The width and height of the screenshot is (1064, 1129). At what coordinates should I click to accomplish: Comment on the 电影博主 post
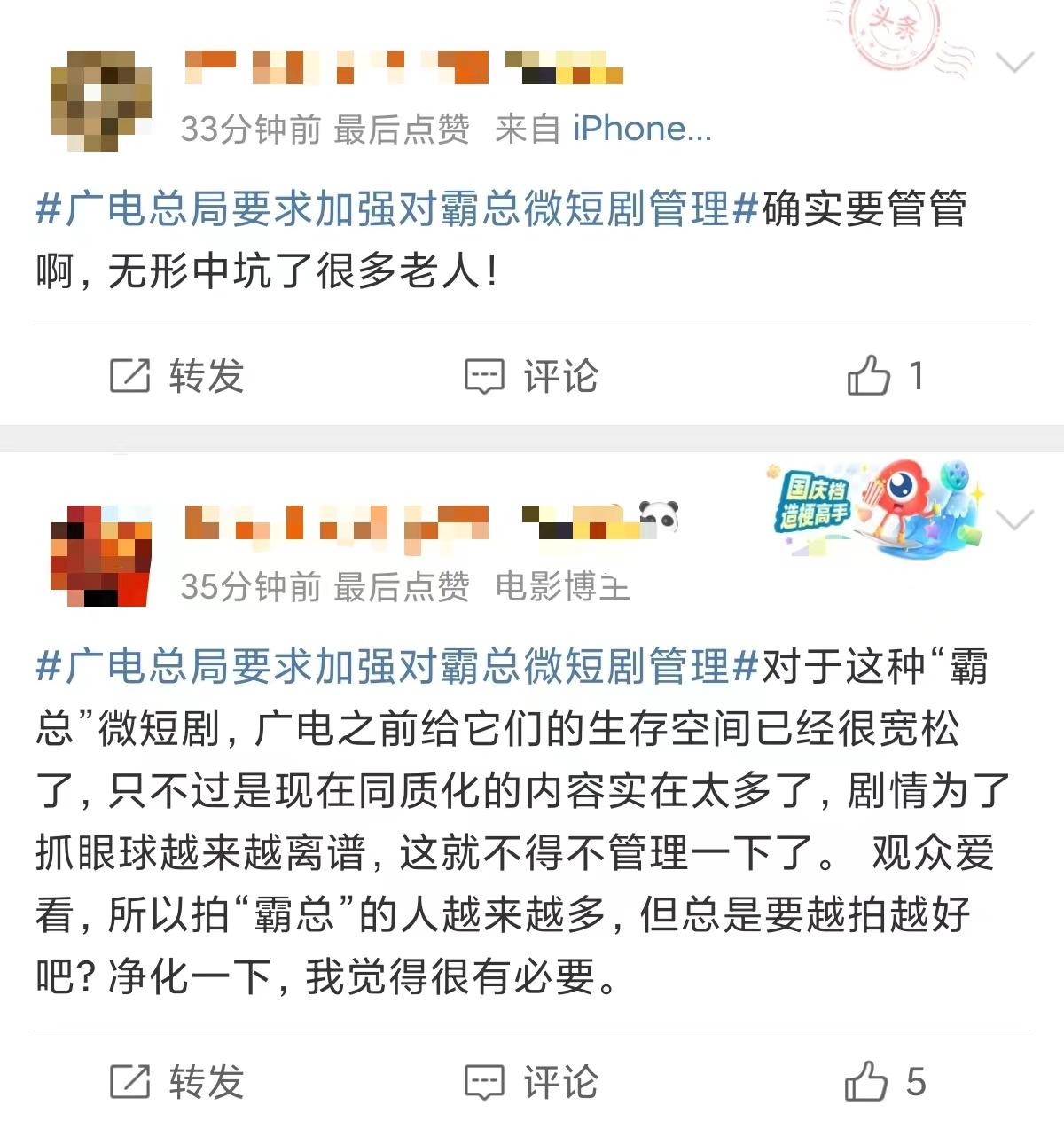click(532, 1082)
